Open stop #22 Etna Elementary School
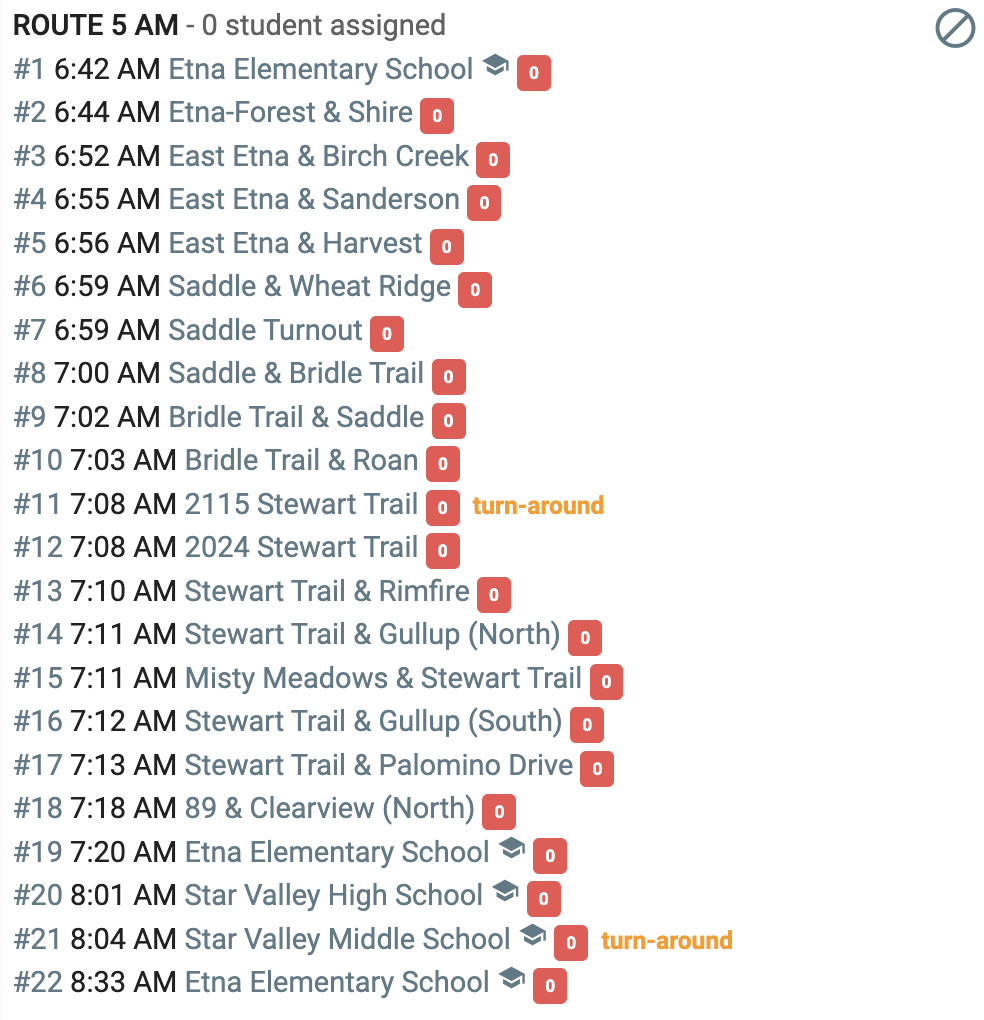 (337, 983)
